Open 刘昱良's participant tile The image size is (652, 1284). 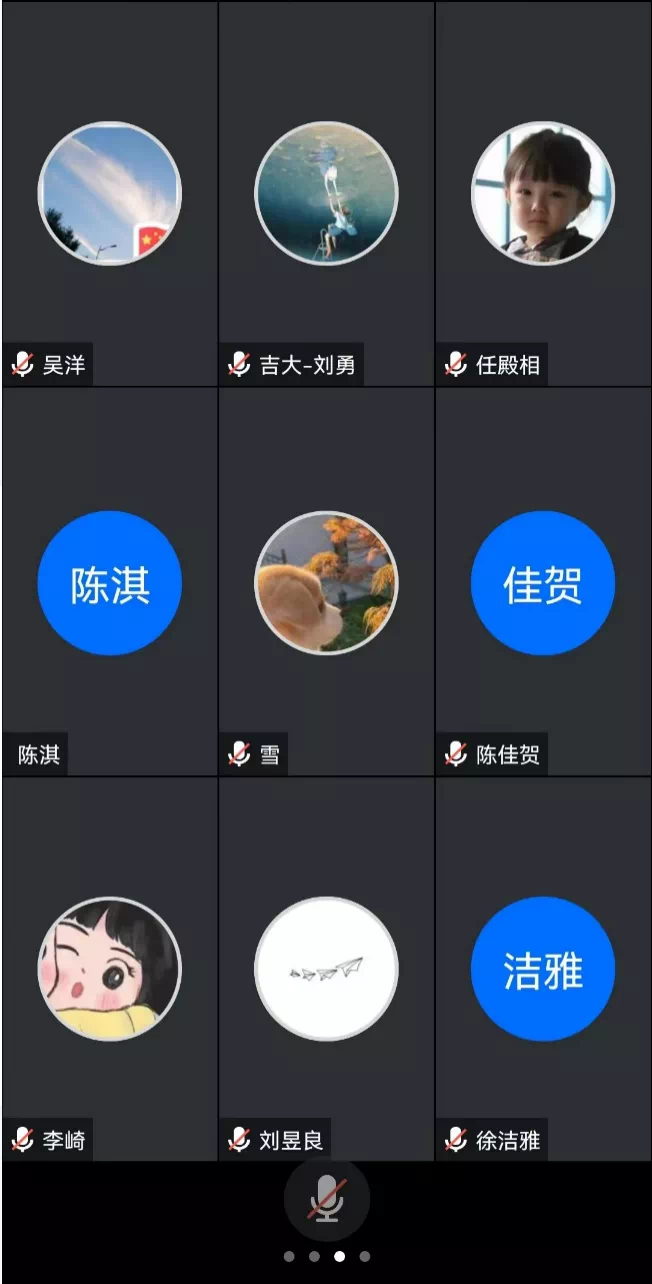point(326,968)
